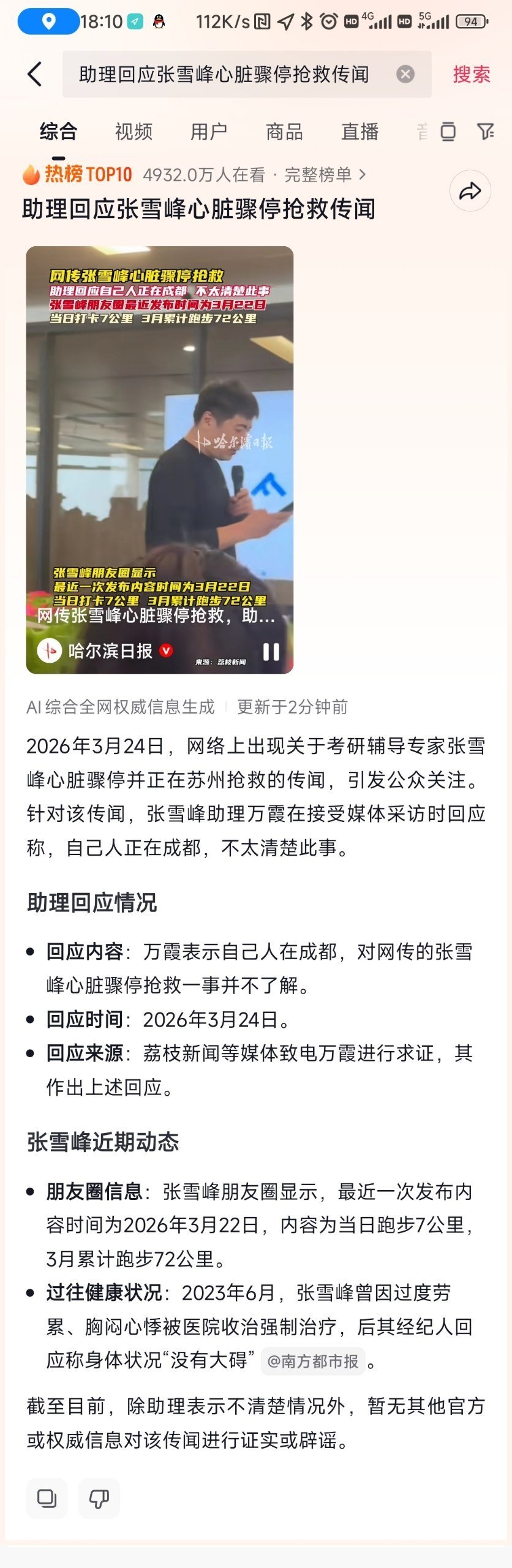512x1568 pixels.
Task: Open the 完整榜单 hot list link
Action: [x=325, y=175]
